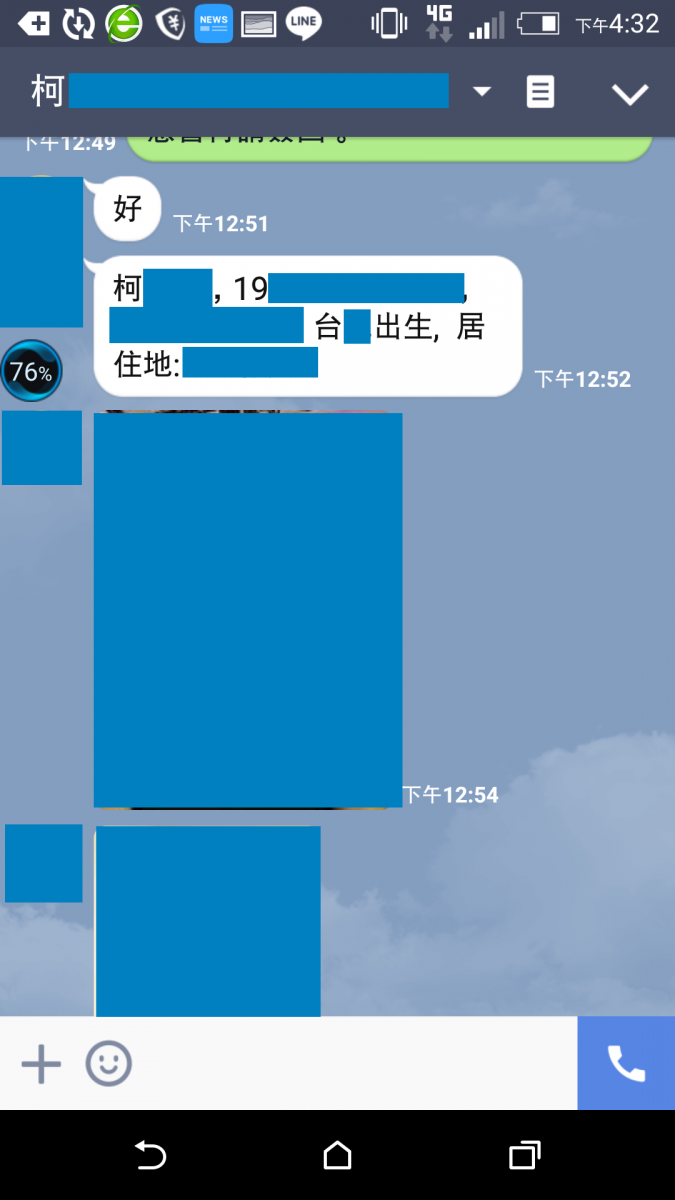The image size is (675, 1200).
Task: Open the emoji sticker picker
Action: [108, 1064]
